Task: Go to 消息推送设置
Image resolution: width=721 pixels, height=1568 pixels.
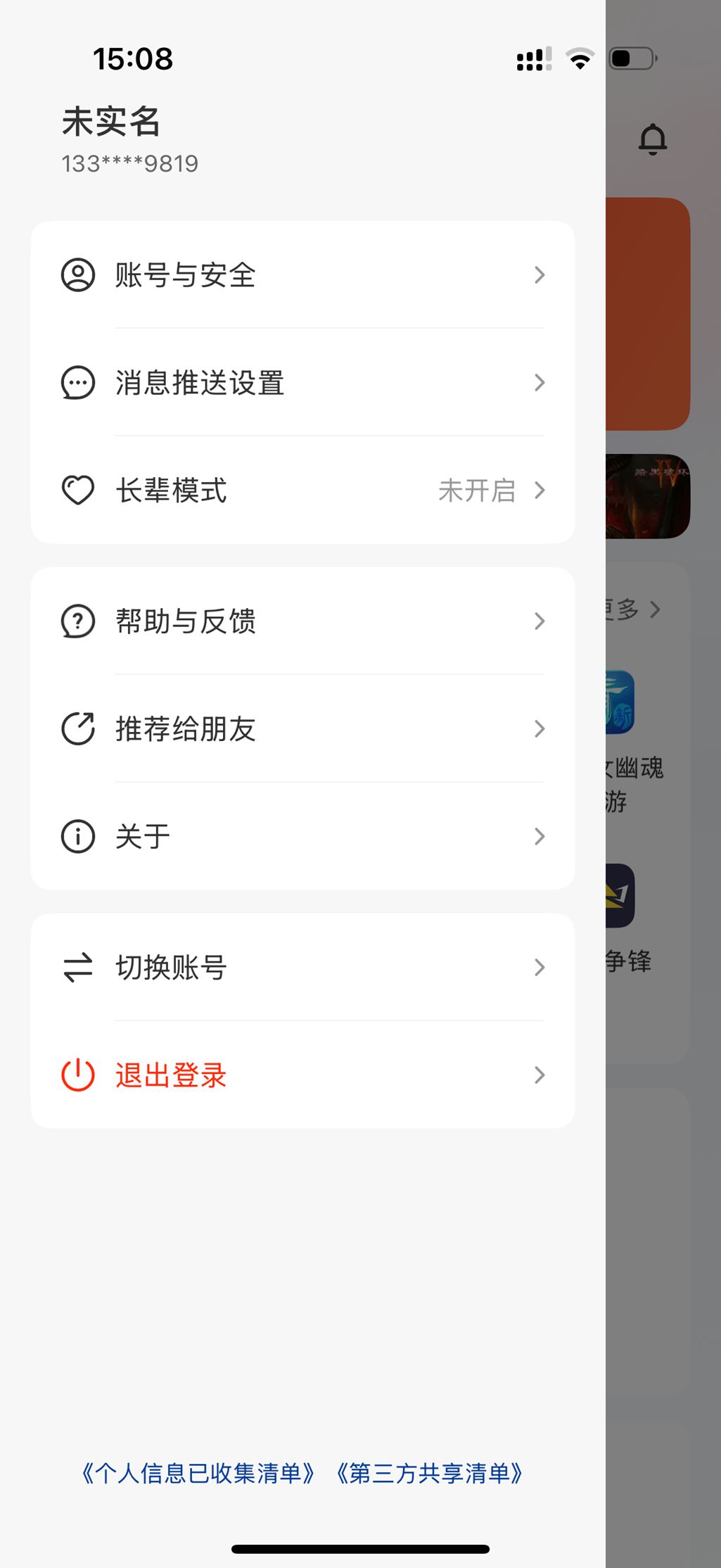Action: click(302, 383)
